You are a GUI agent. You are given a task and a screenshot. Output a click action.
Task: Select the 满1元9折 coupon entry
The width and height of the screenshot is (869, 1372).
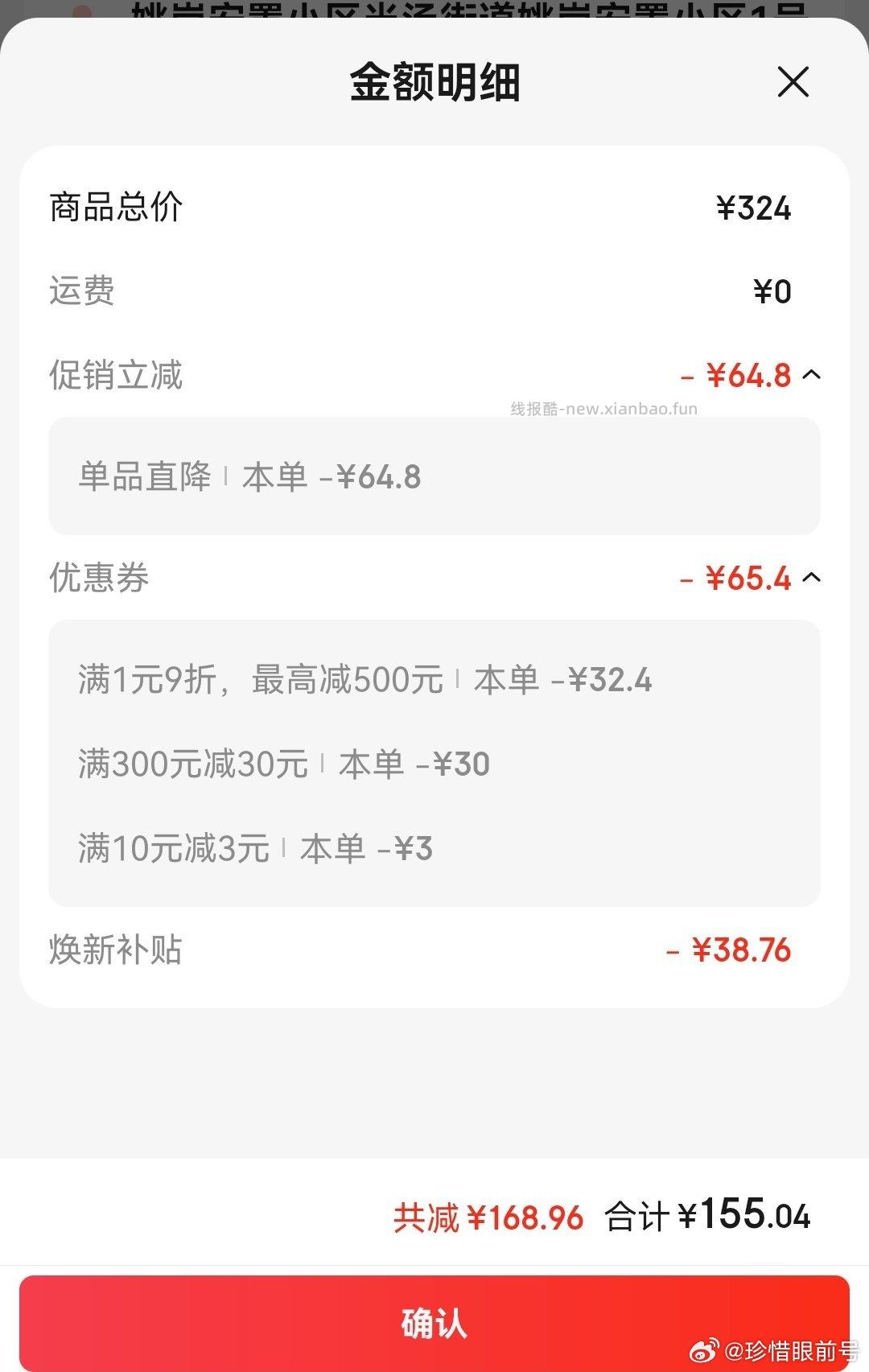pyautogui.click(x=366, y=680)
